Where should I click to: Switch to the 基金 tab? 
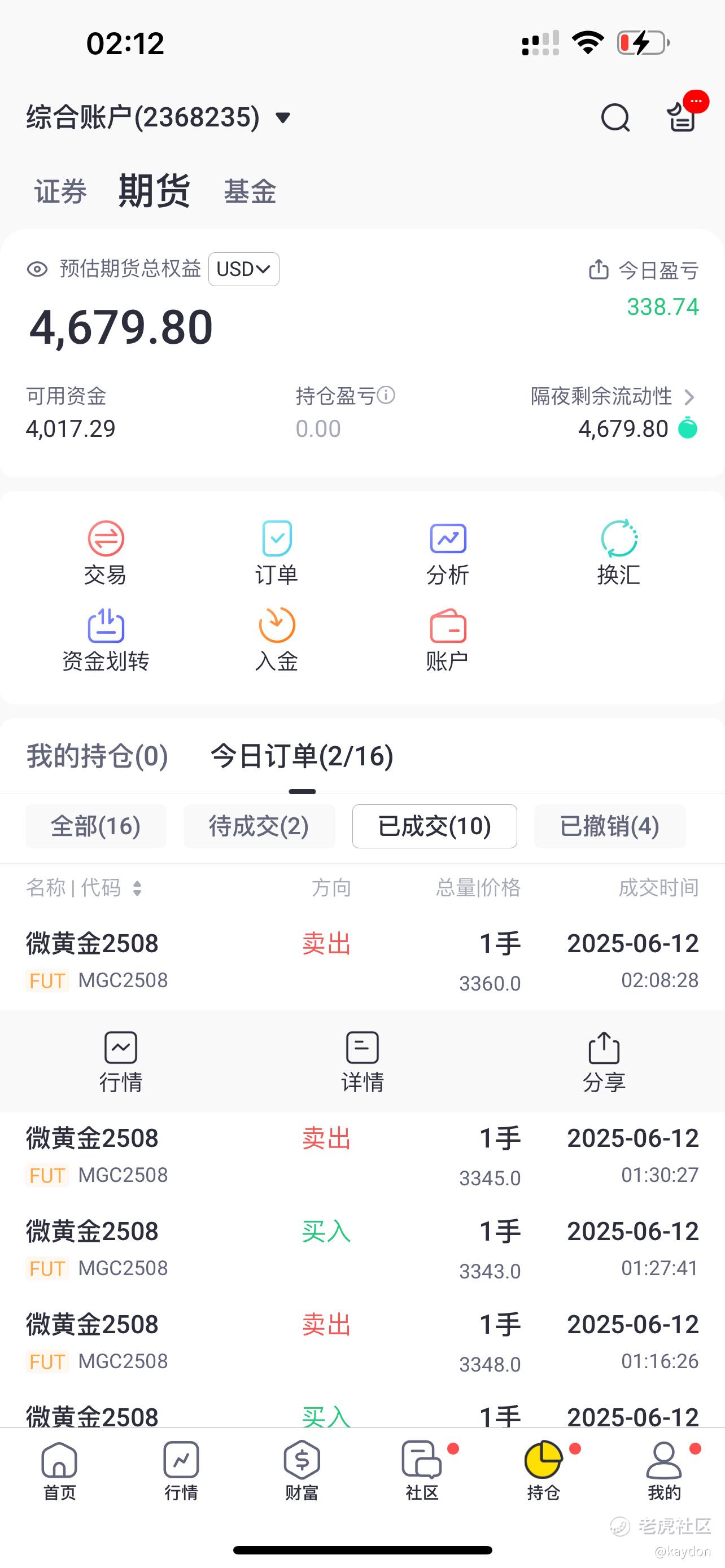click(x=250, y=192)
